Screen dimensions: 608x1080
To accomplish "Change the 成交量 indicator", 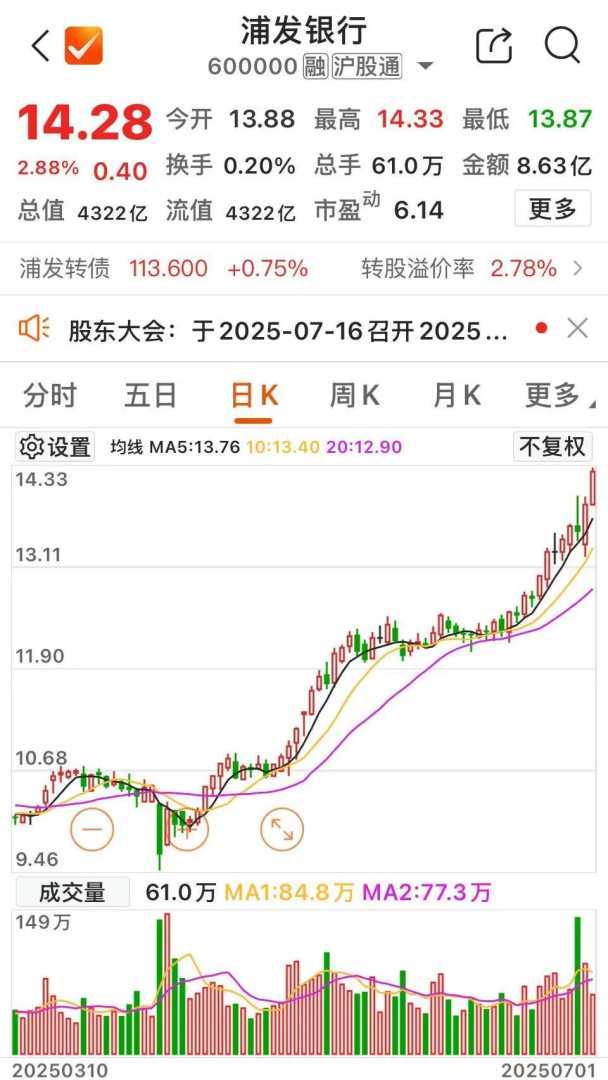I will [72, 892].
